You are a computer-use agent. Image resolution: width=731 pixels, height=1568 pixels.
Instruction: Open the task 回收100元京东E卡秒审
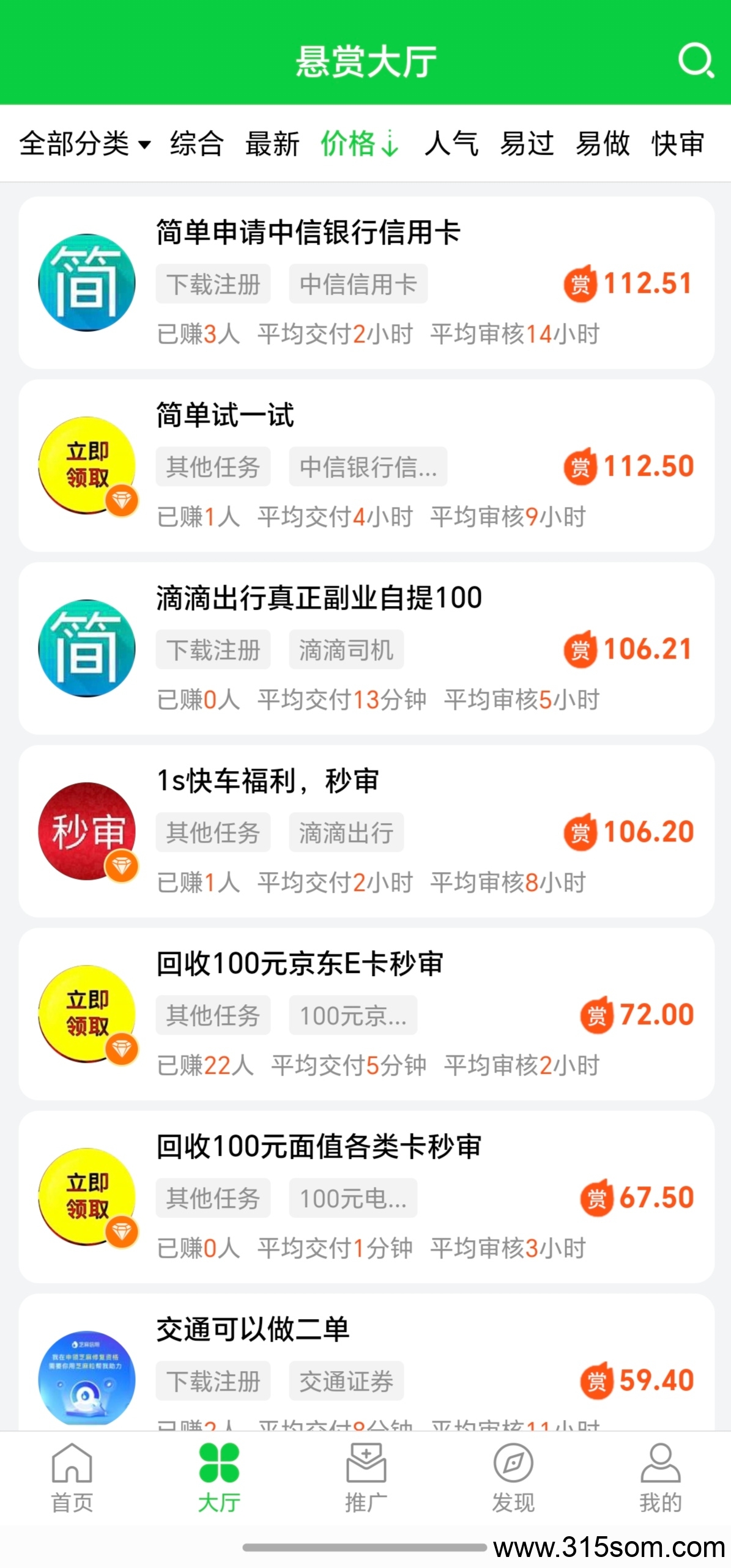pos(366,1014)
